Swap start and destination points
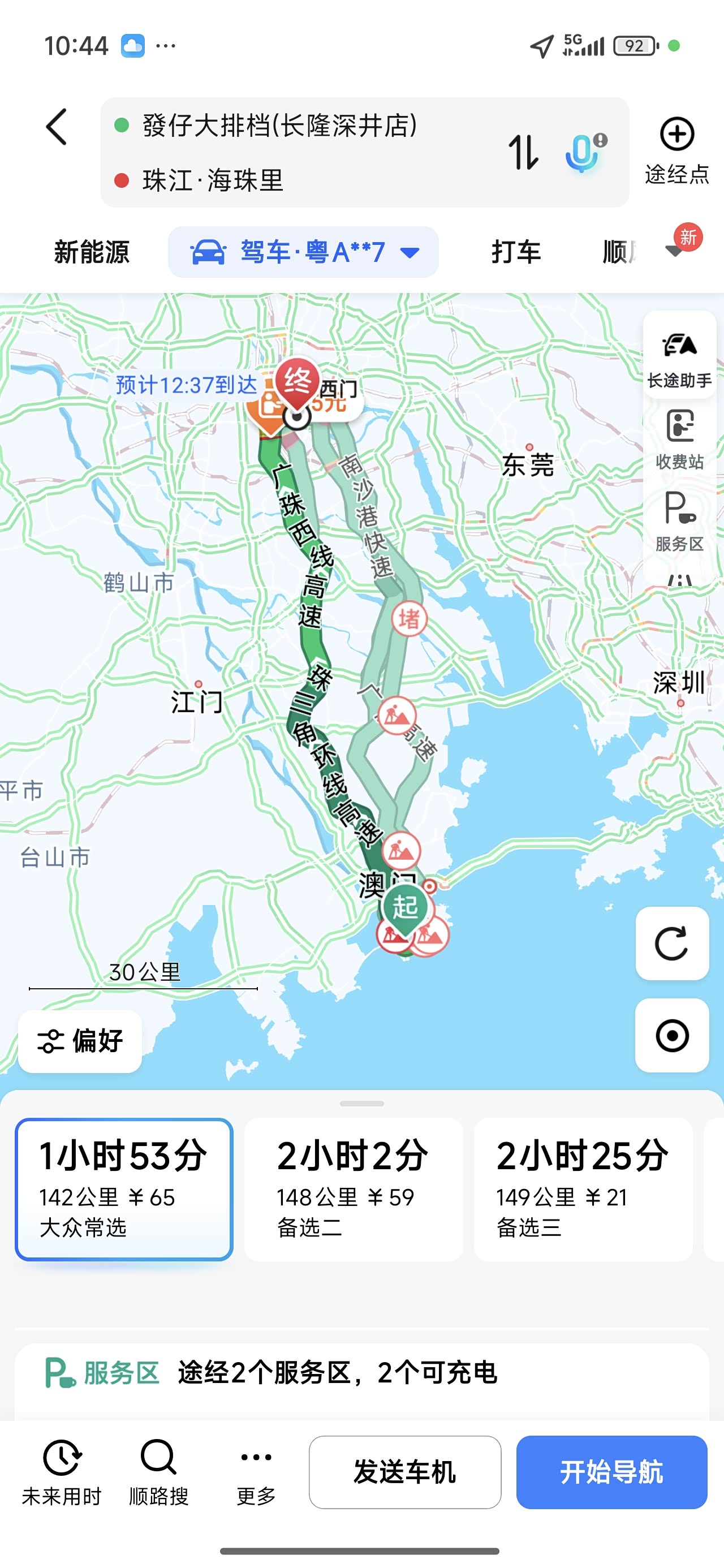Image resolution: width=724 pixels, height=1568 pixels. (523, 152)
